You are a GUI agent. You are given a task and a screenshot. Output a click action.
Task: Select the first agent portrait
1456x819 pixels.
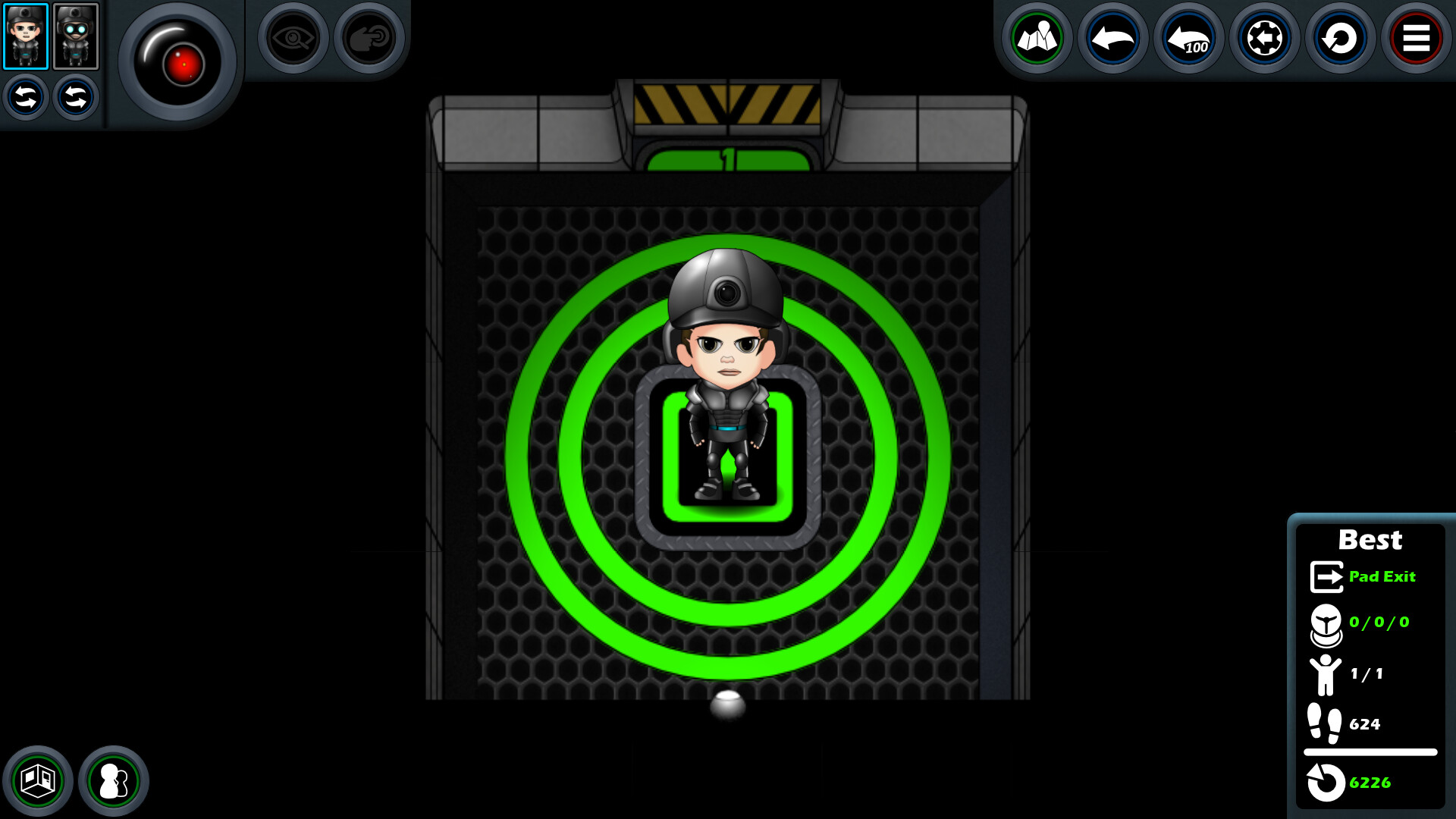coord(26,36)
